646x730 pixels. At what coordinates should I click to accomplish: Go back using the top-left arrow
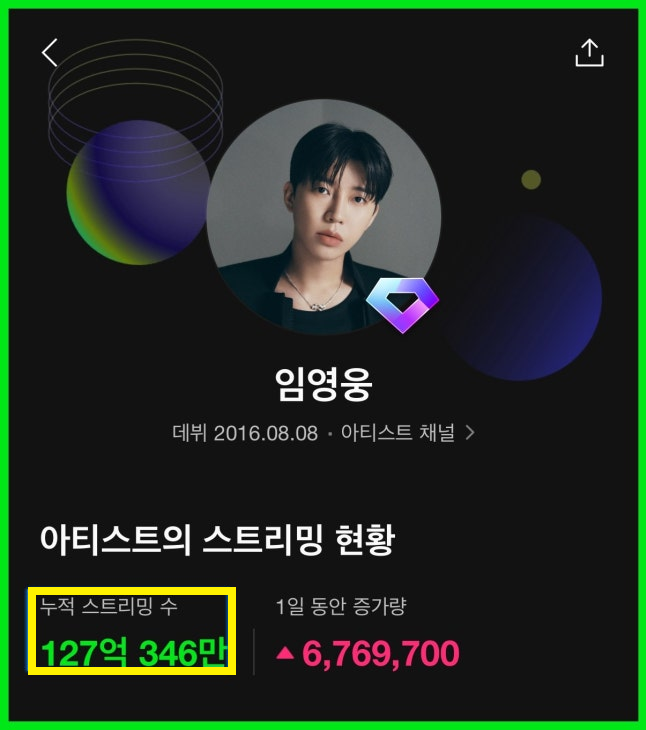50,52
